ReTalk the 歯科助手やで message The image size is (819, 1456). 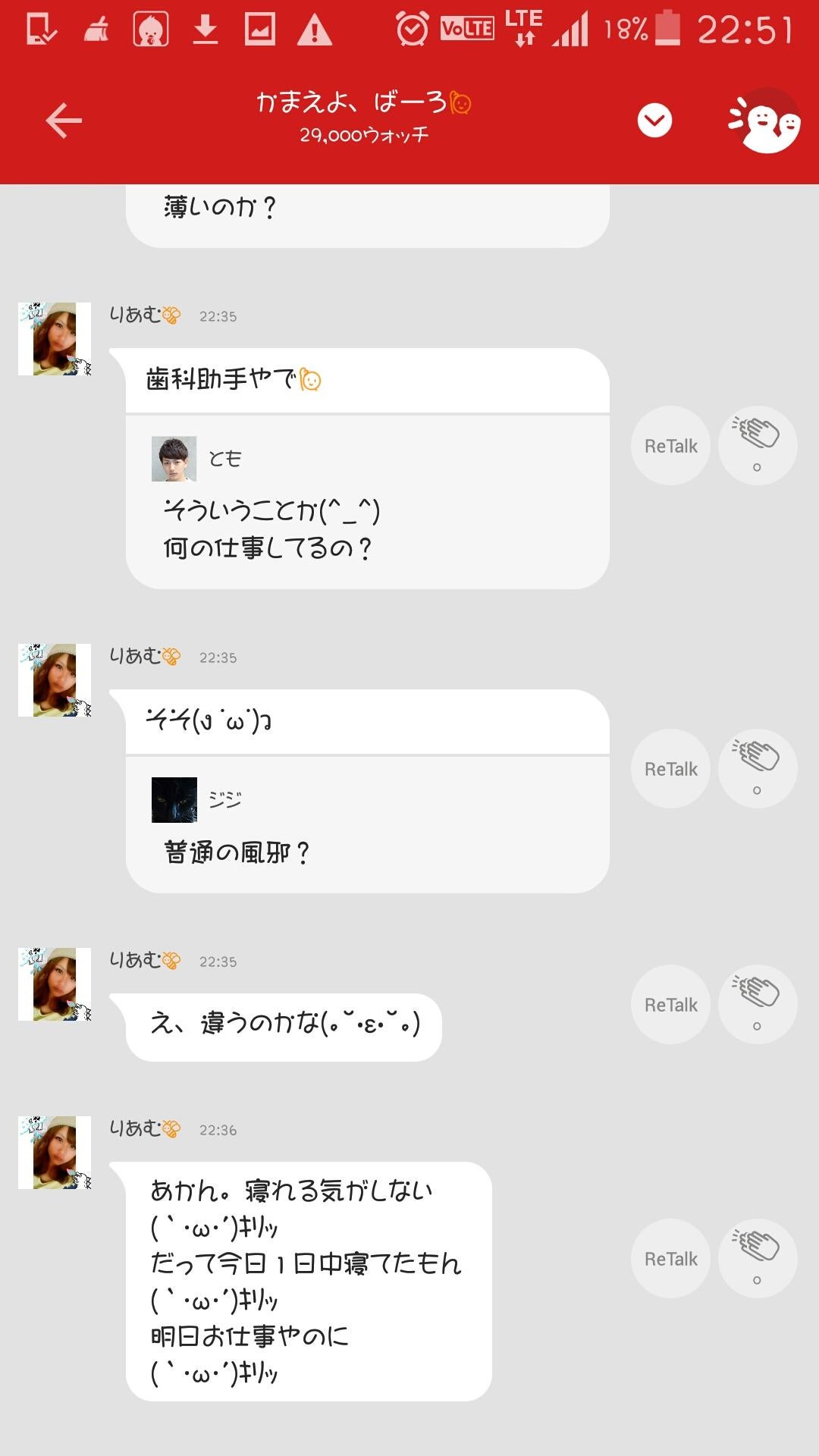670,445
